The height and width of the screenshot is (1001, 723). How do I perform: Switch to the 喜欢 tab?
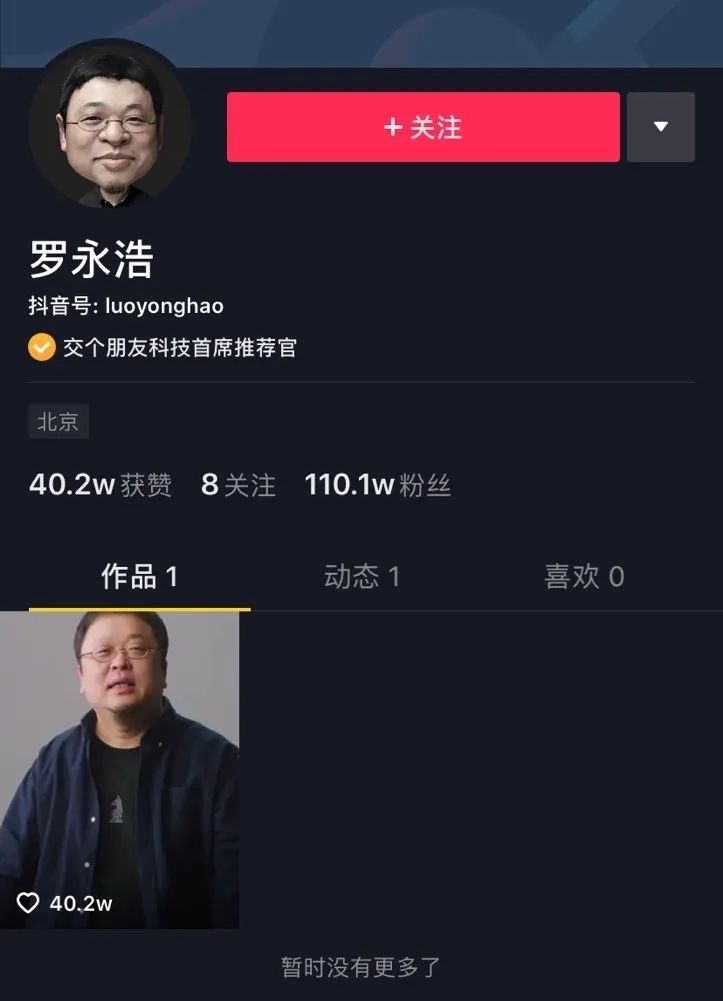[x=584, y=577]
